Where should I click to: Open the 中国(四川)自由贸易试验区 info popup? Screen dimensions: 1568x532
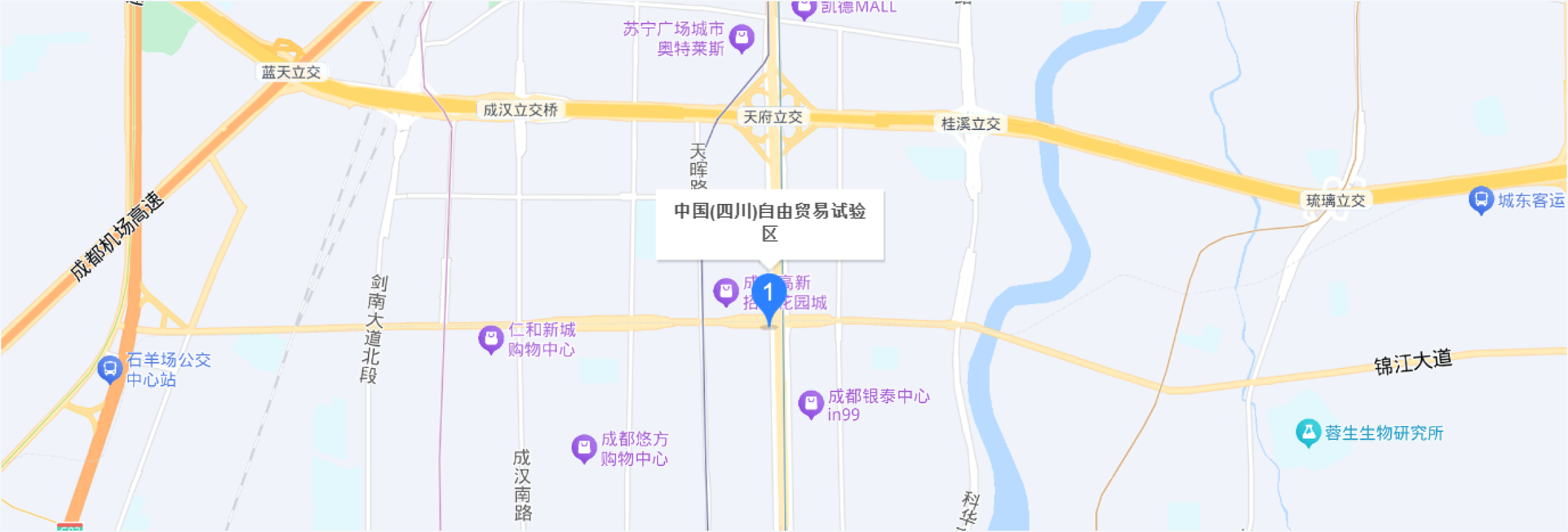point(770,224)
